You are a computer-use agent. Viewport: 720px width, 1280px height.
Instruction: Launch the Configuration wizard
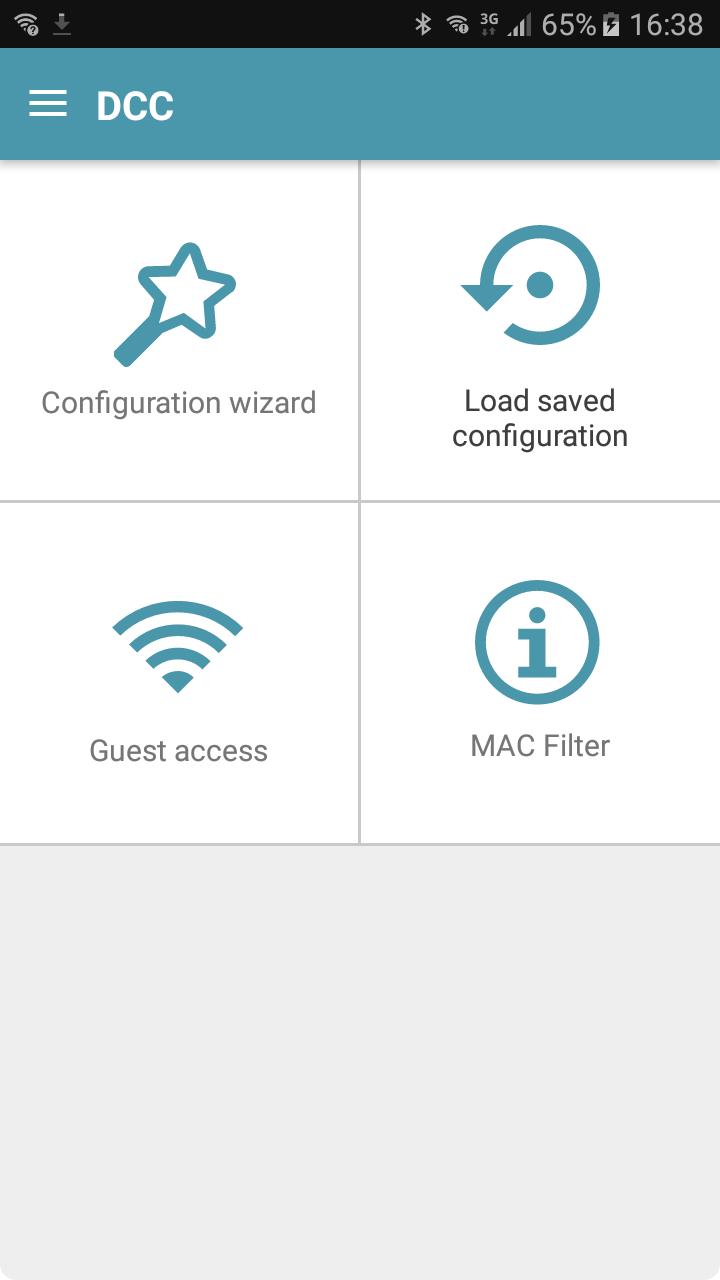(x=178, y=331)
